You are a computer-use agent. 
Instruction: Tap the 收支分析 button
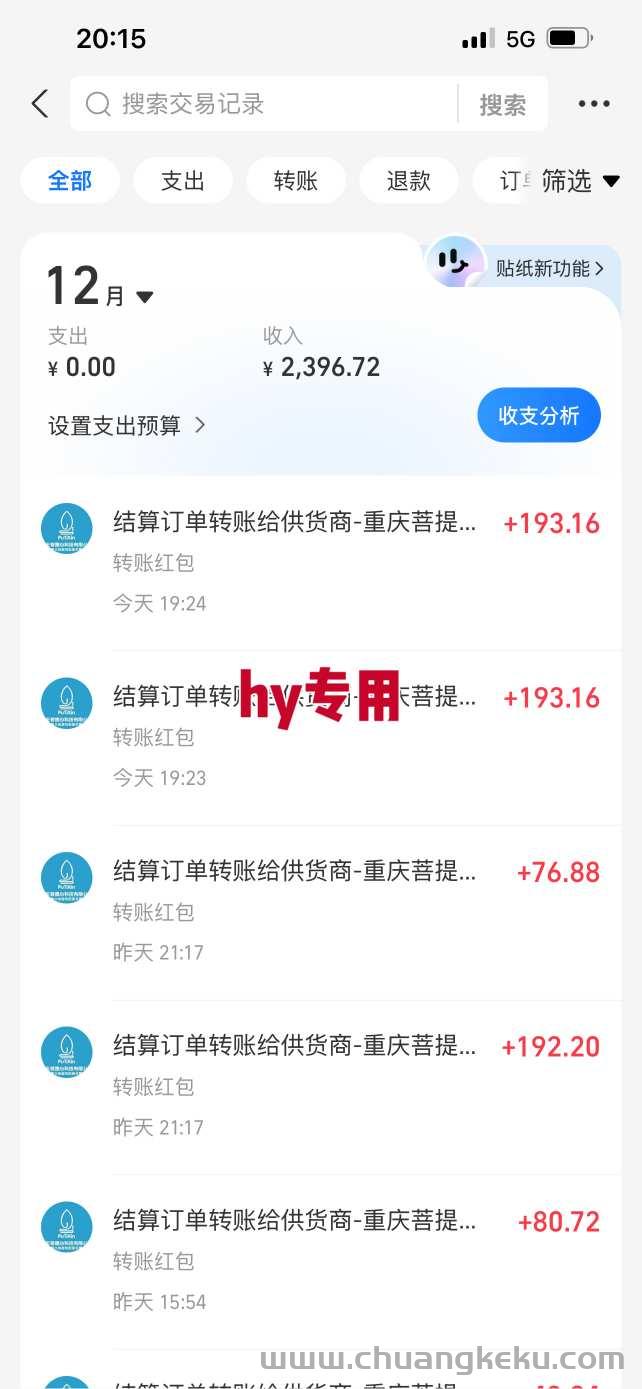[539, 415]
